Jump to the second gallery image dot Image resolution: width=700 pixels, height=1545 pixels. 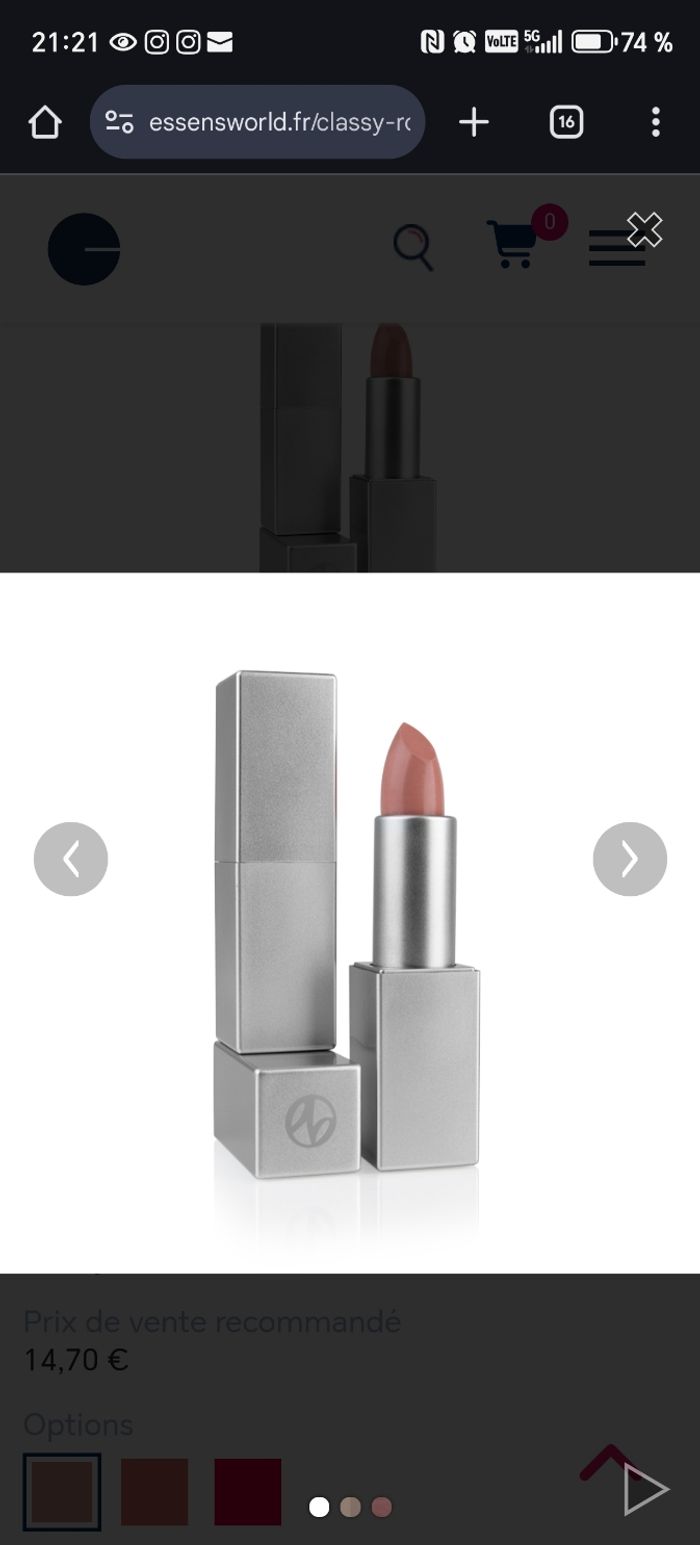pos(350,1507)
